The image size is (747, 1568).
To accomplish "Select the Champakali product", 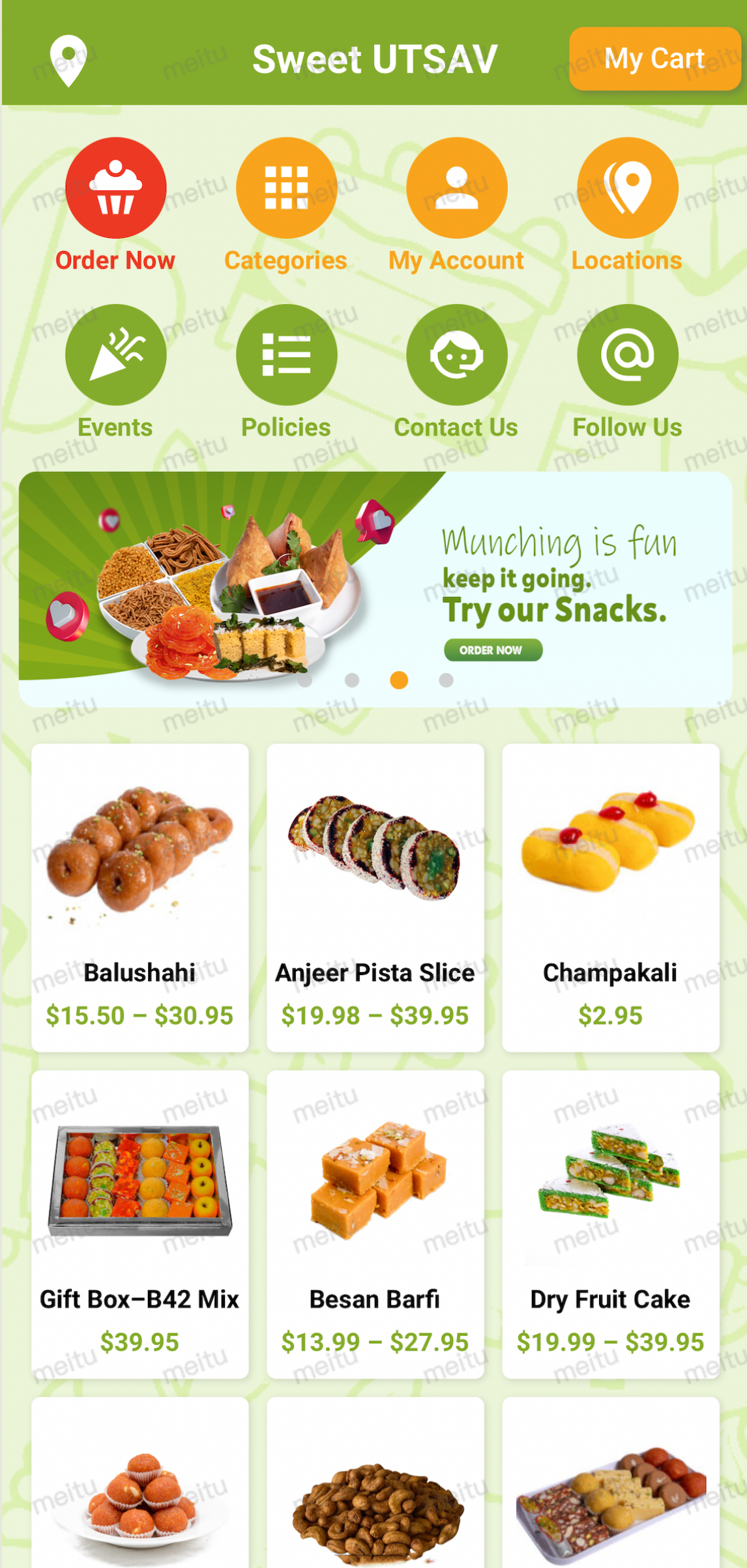I will click(x=610, y=897).
